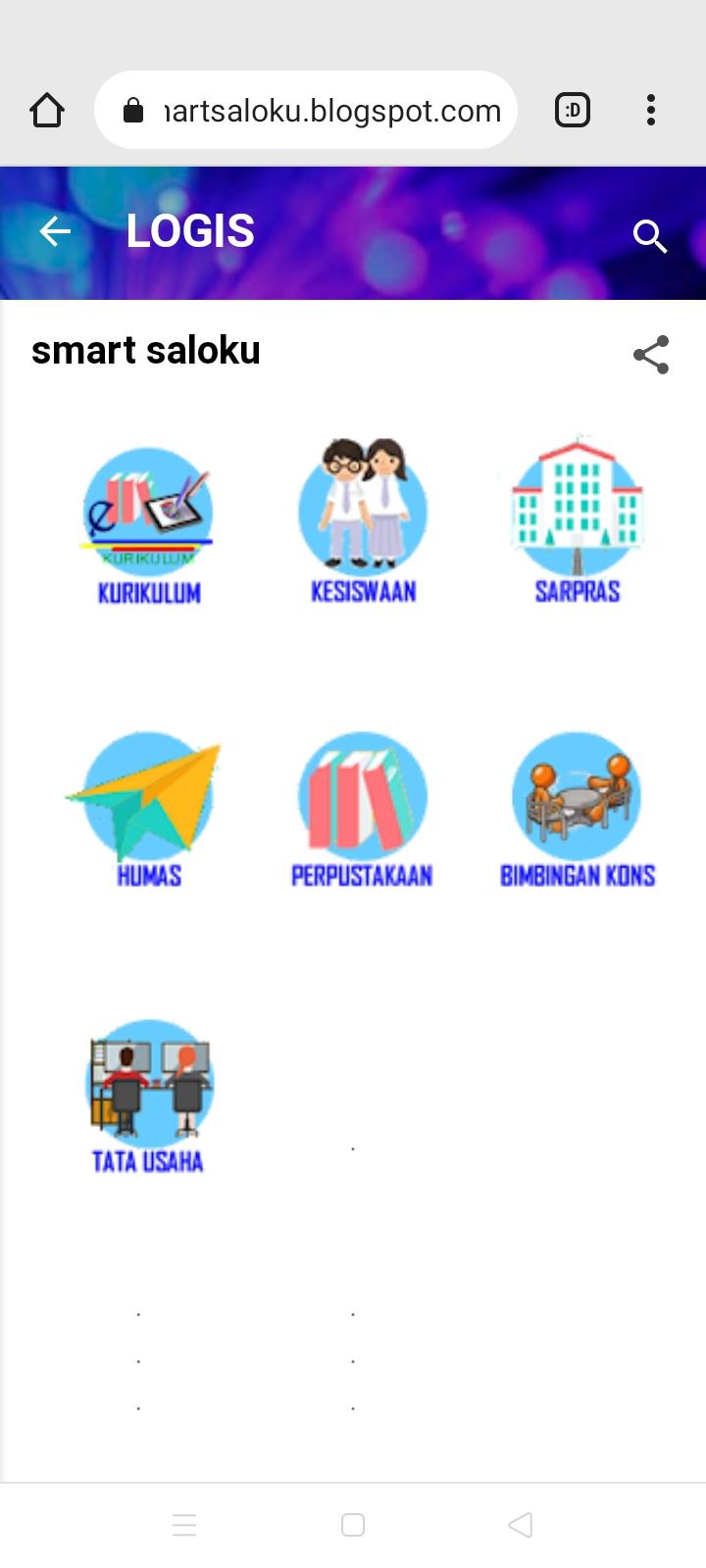Open the blog search
This screenshot has height=1568, width=706.
(x=649, y=235)
